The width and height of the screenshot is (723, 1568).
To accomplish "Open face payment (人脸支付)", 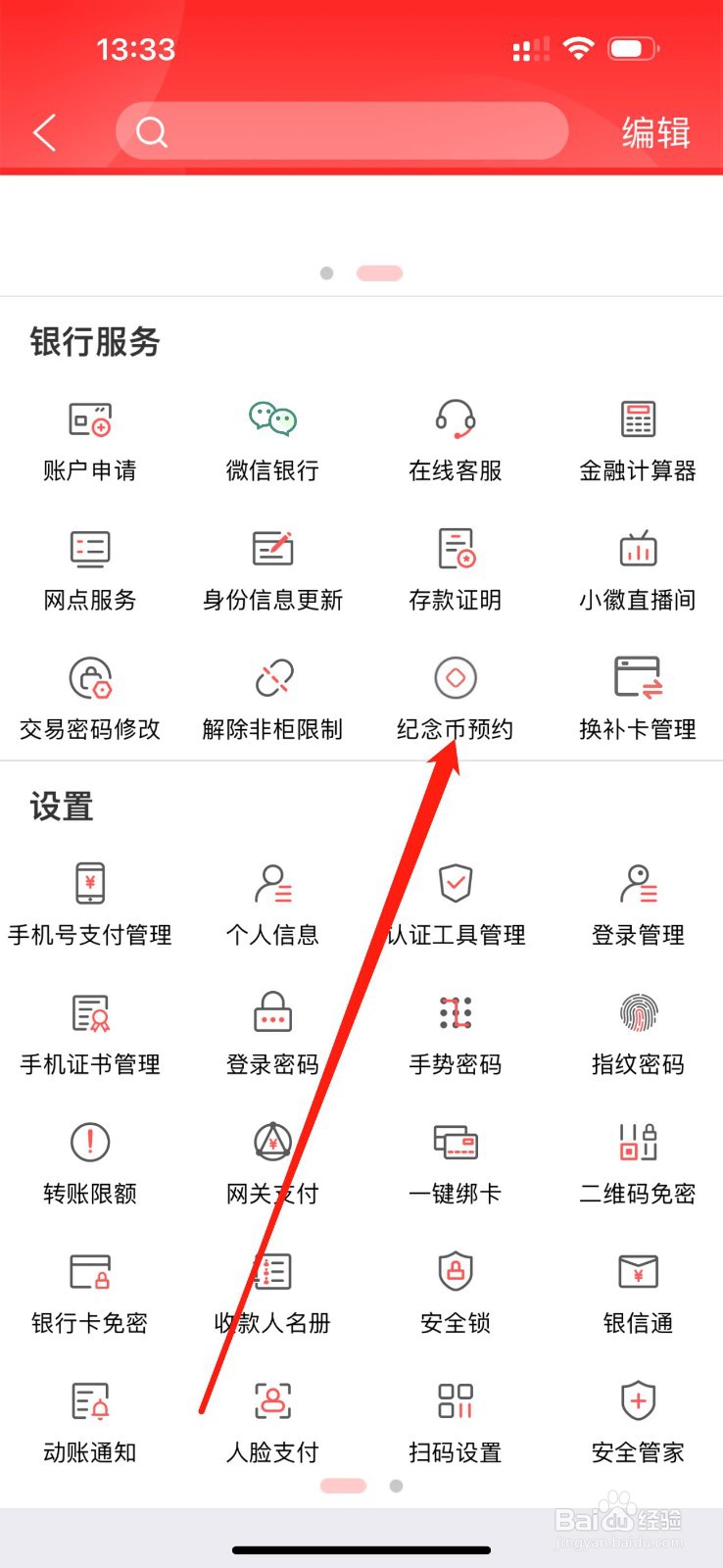I will point(271,1421).
